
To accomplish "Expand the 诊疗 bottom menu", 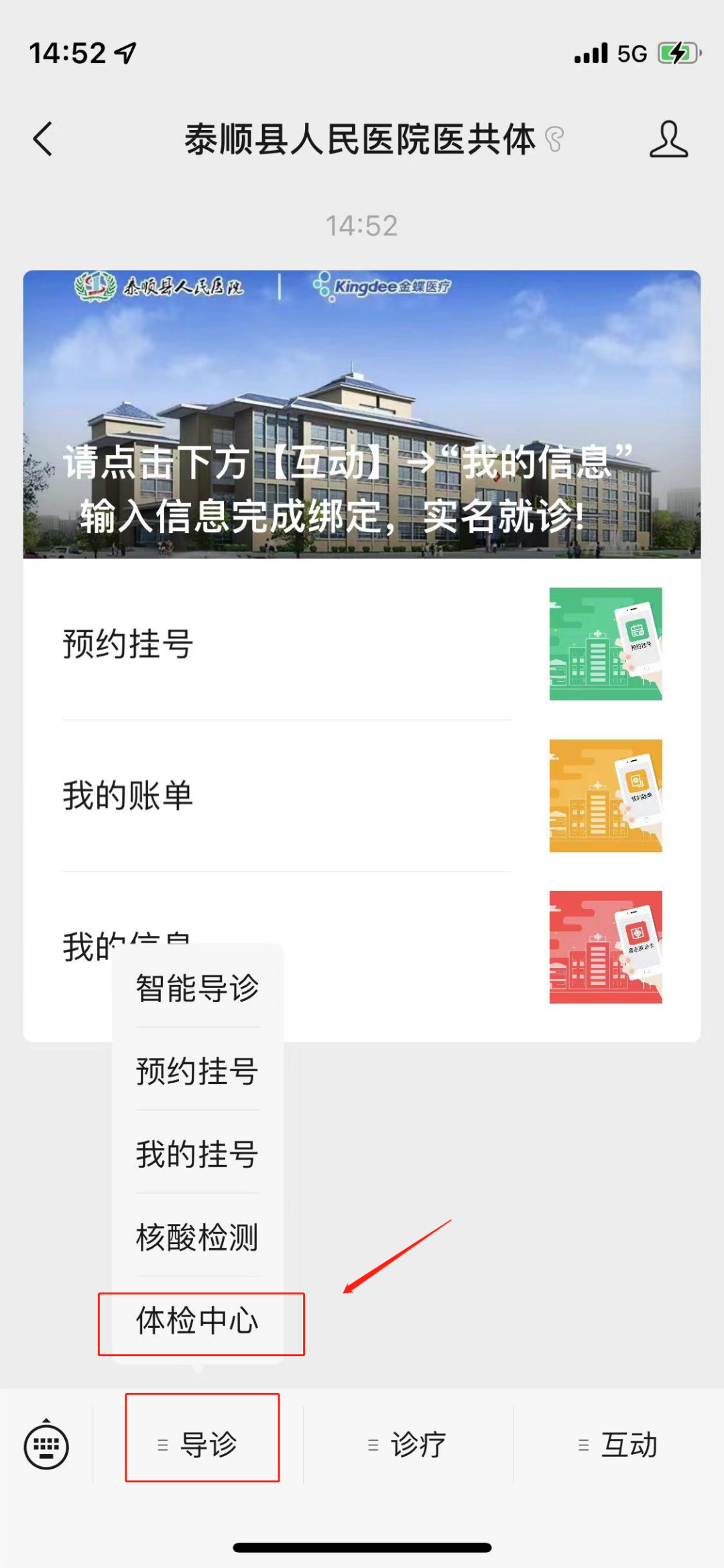I will (x=409, y=1445).
